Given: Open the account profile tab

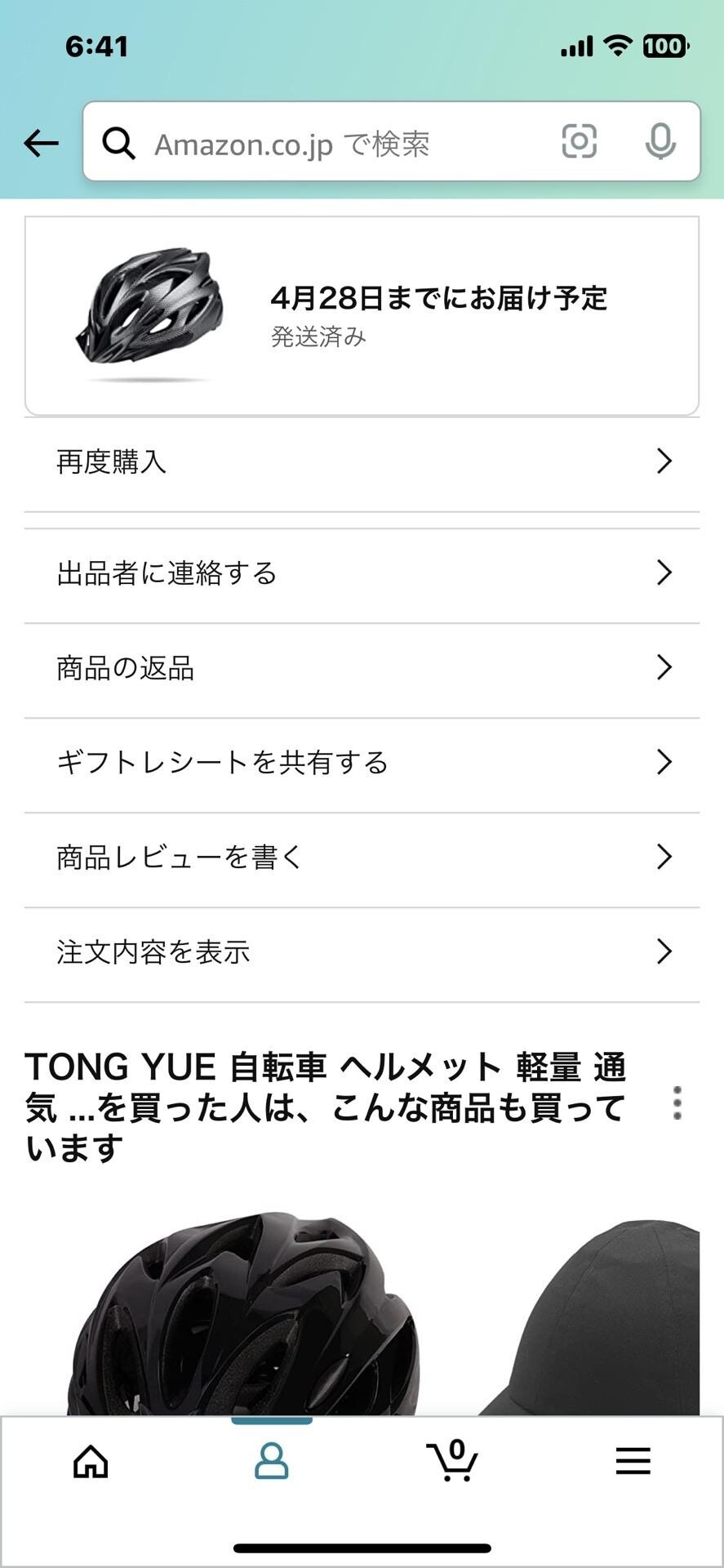Looking at the screenshot, I should click(x=271, y=1462).
